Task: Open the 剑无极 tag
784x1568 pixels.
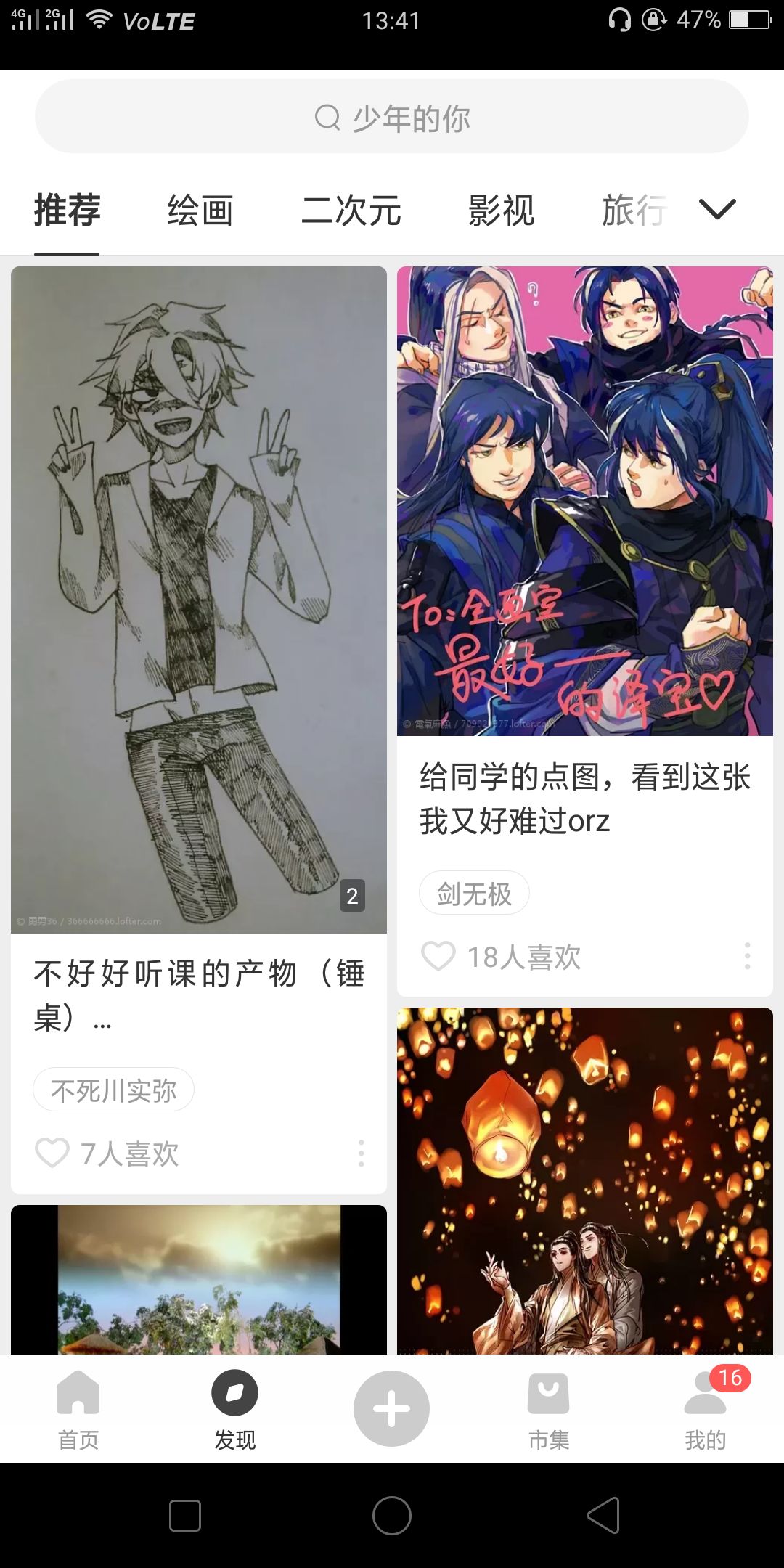Action: (474, 893)
